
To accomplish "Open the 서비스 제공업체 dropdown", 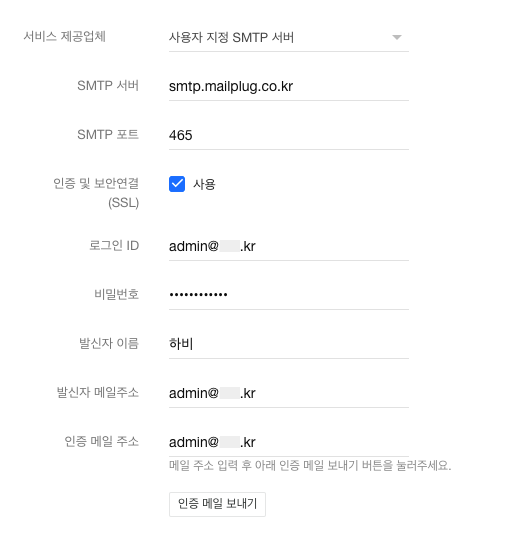I will tap(289, 37).
